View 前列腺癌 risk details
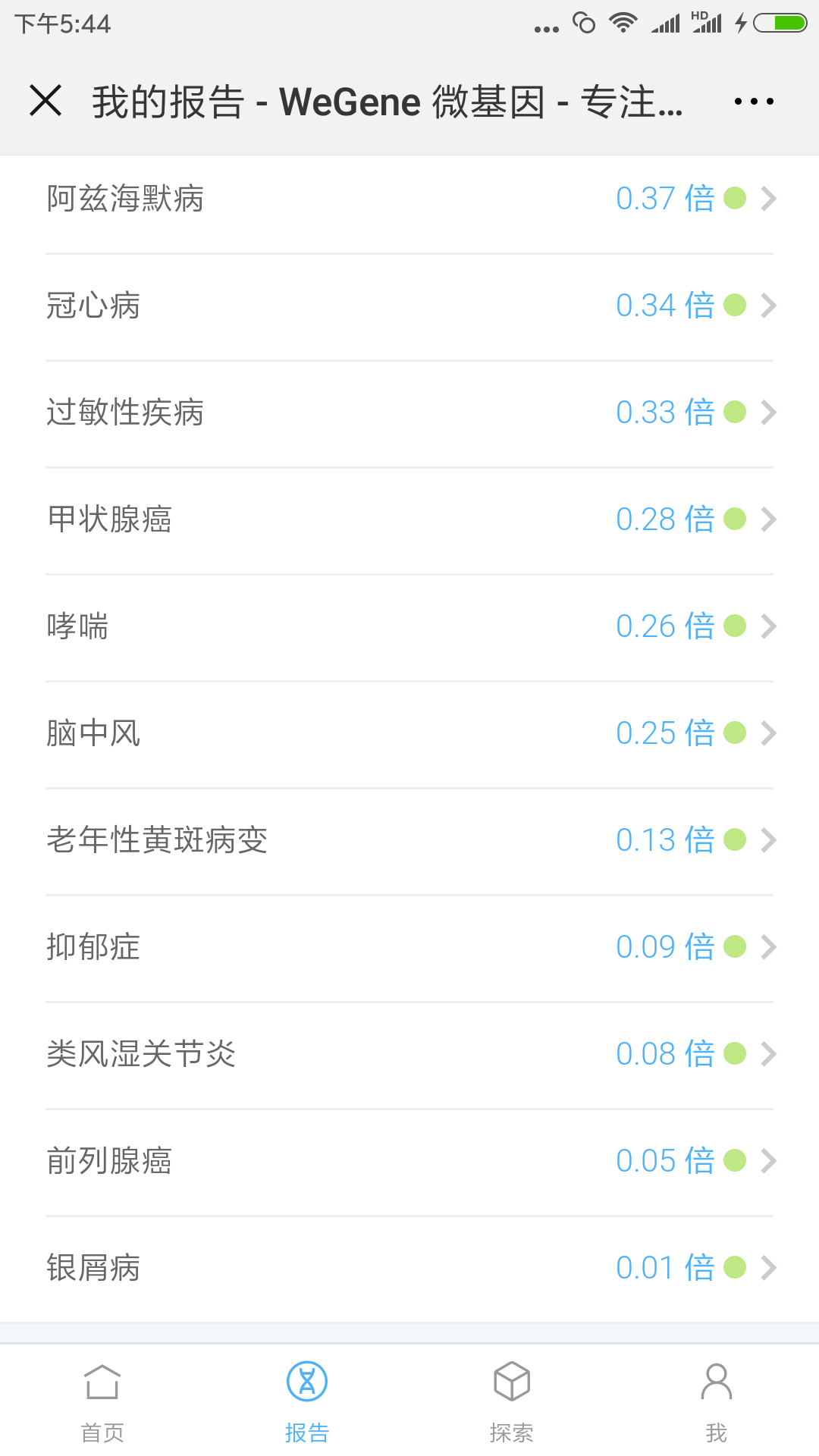Screen dimensions: 819x1456 (x=409, y=1162)
